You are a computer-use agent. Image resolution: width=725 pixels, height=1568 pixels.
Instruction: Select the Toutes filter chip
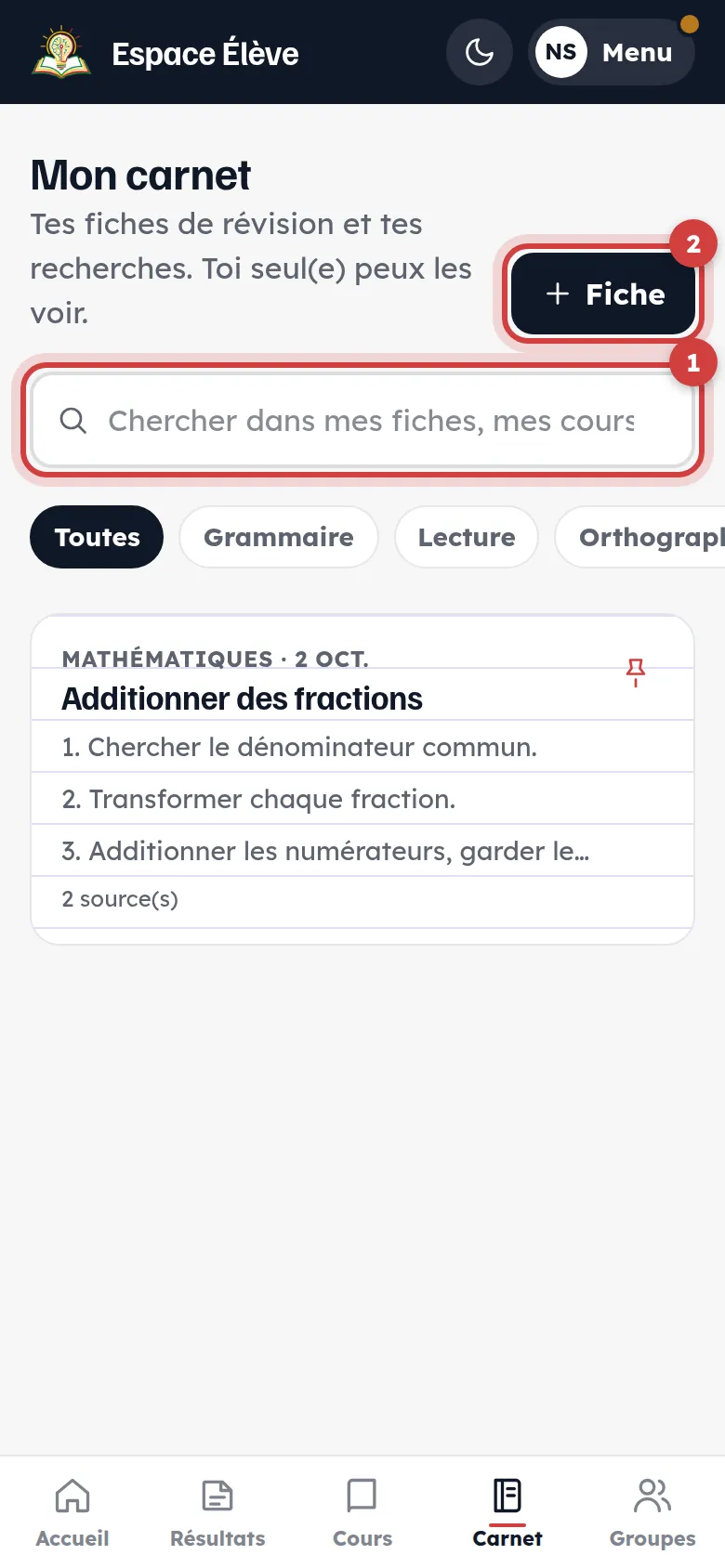pos(97,537)
